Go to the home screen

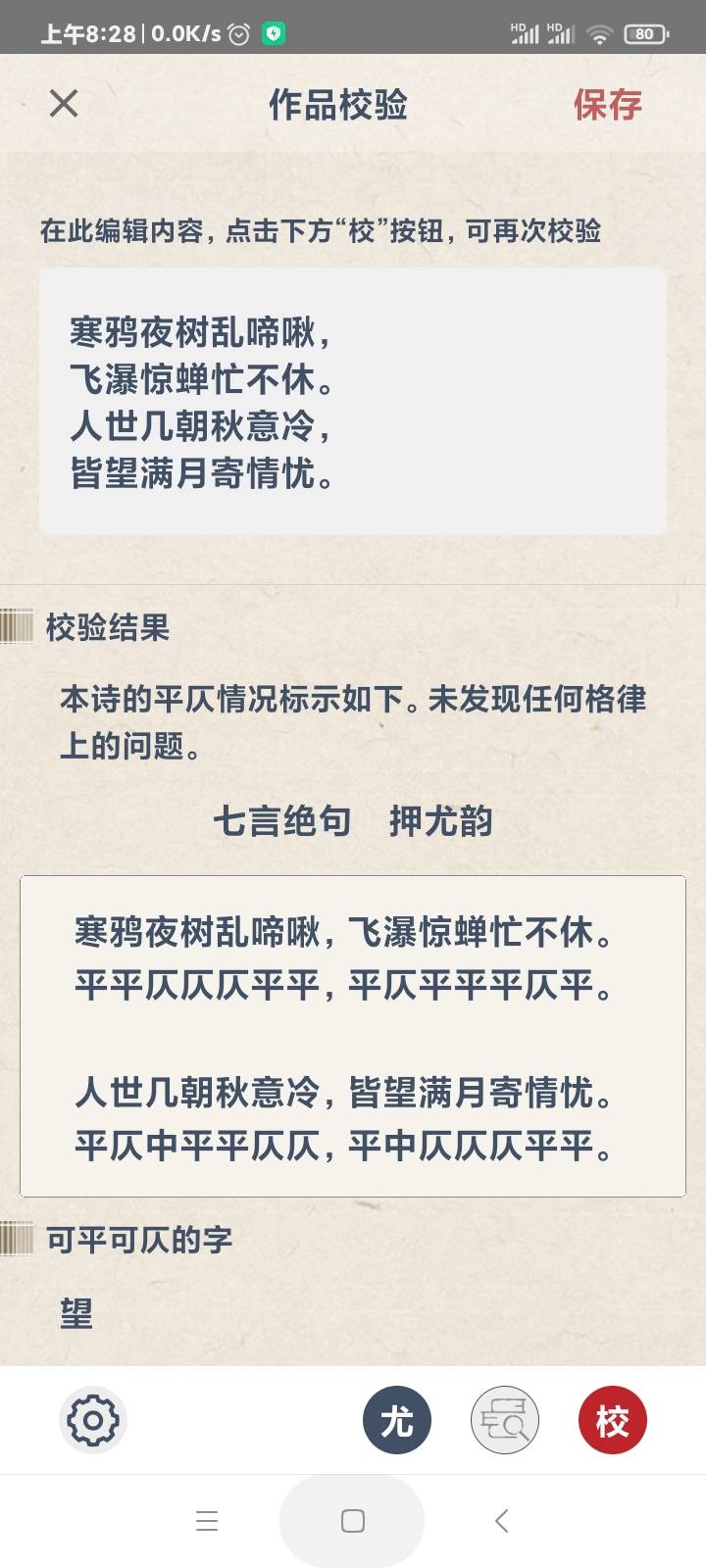[x=352, y=1521]
